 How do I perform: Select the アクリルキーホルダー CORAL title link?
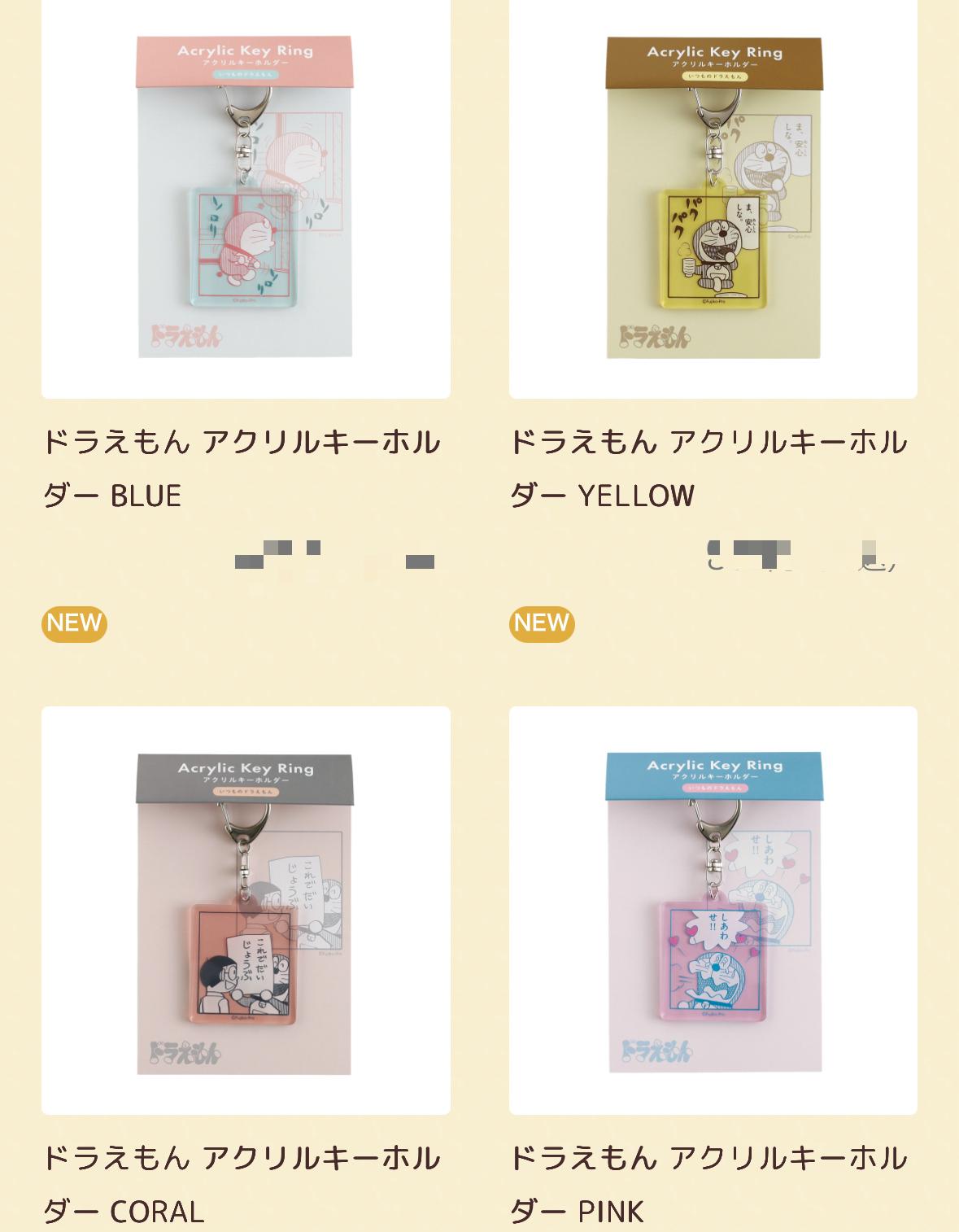point(241,1184)
